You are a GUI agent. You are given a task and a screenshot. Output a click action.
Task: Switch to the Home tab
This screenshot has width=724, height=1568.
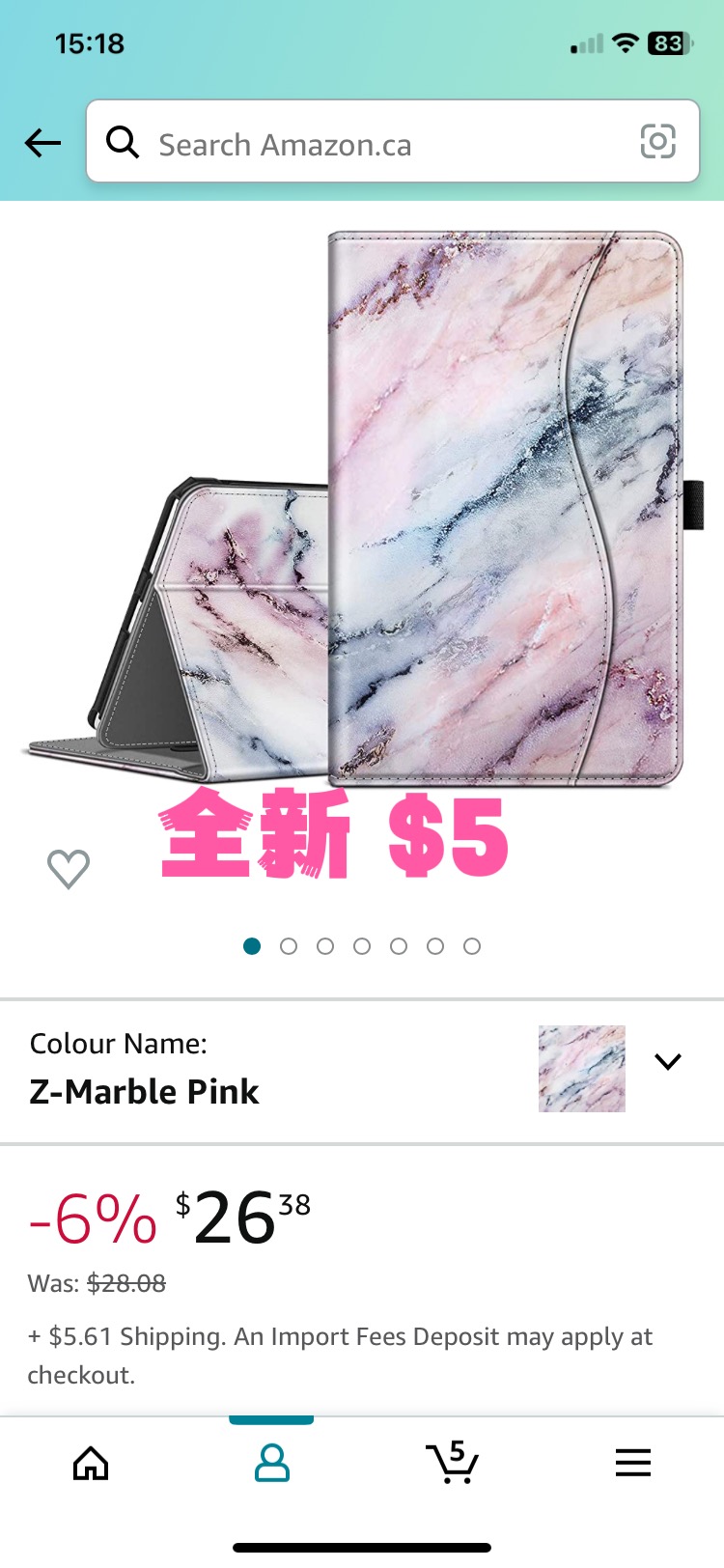click(91, 1464)
